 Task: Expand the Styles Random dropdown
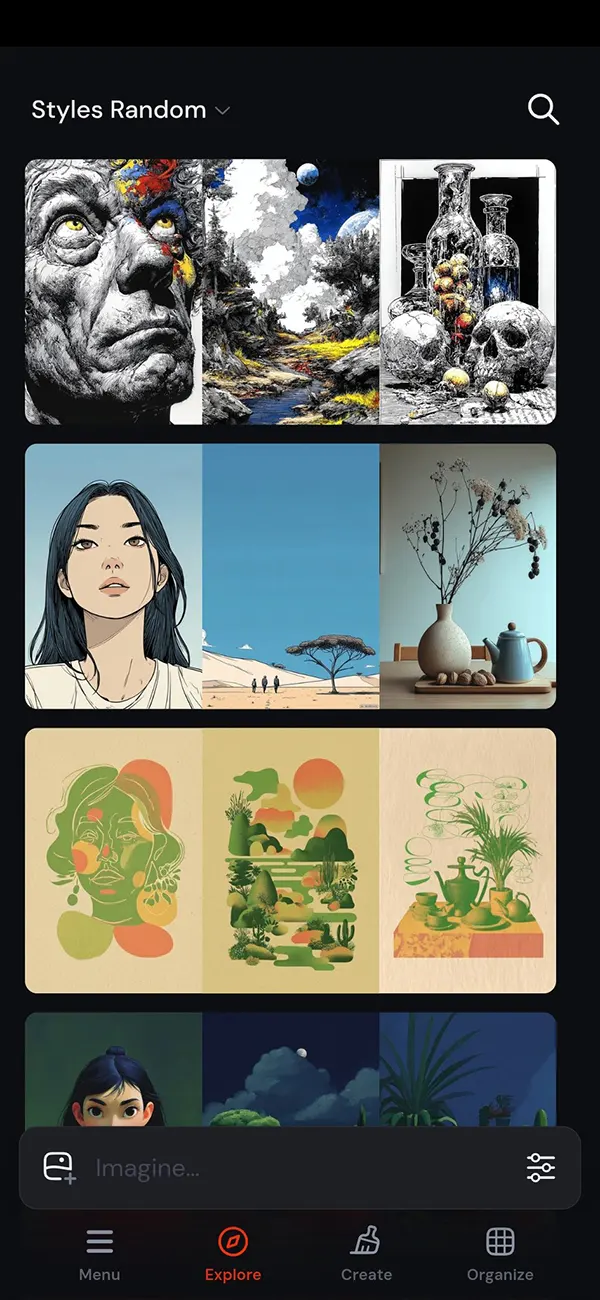[x=130, y=110]
